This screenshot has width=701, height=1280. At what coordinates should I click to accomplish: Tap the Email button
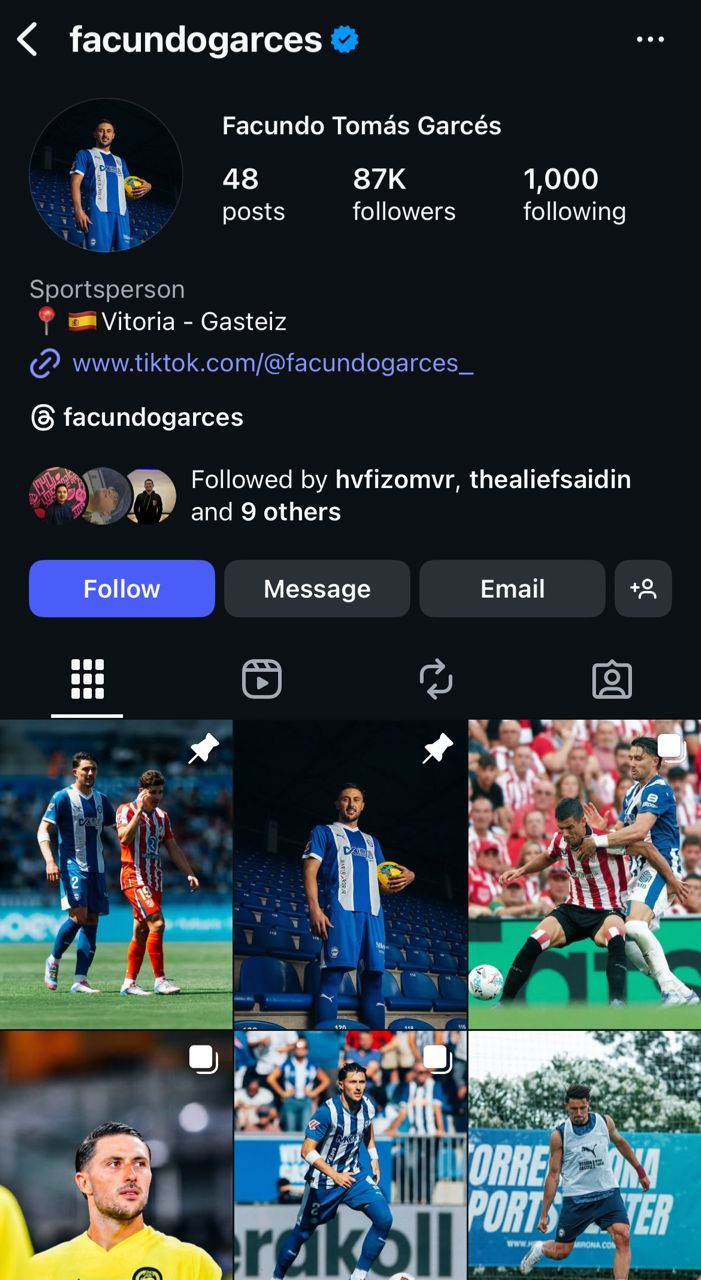[512, 589]
